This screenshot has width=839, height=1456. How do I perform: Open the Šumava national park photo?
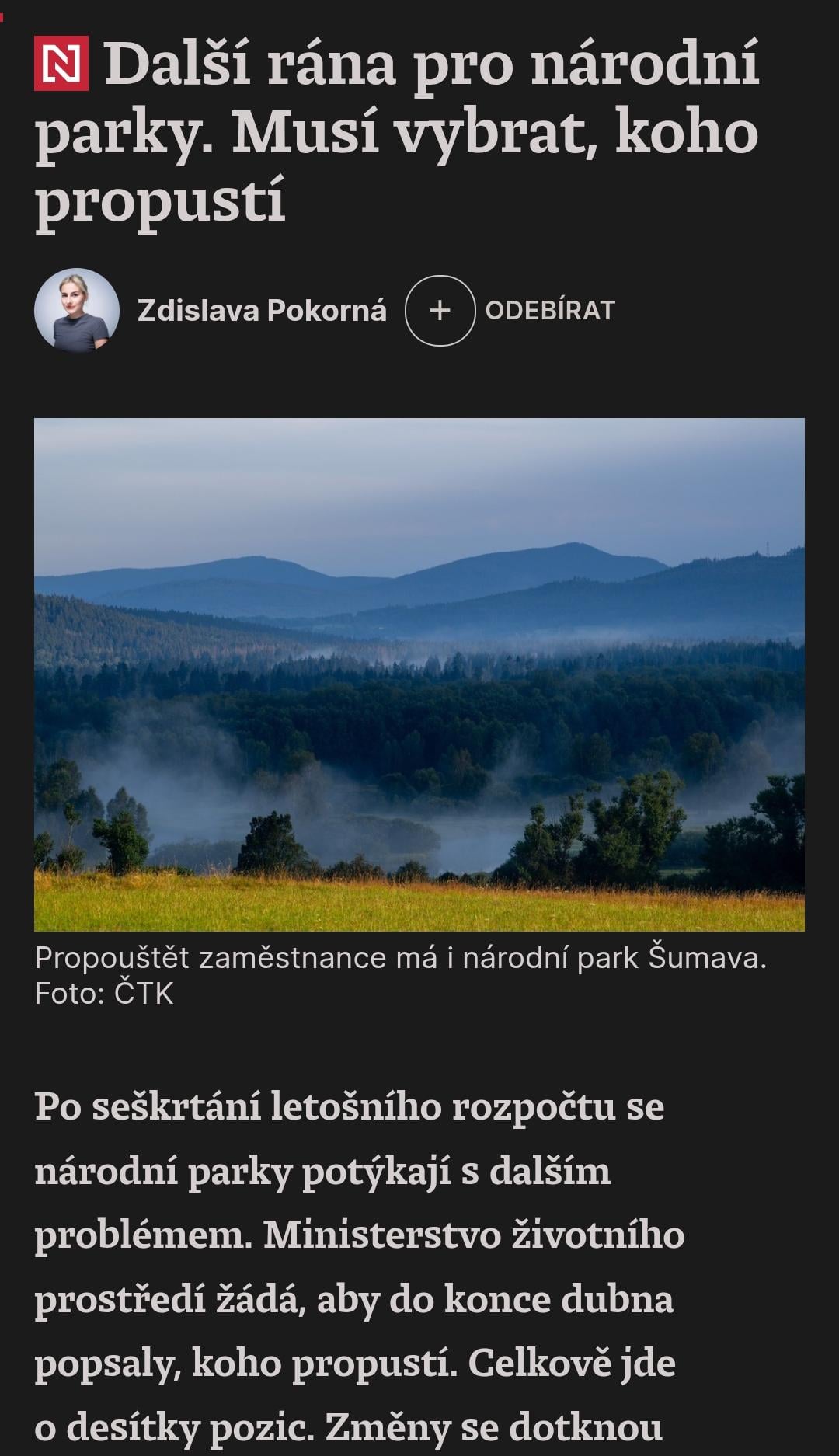click(x=419, y=674)
